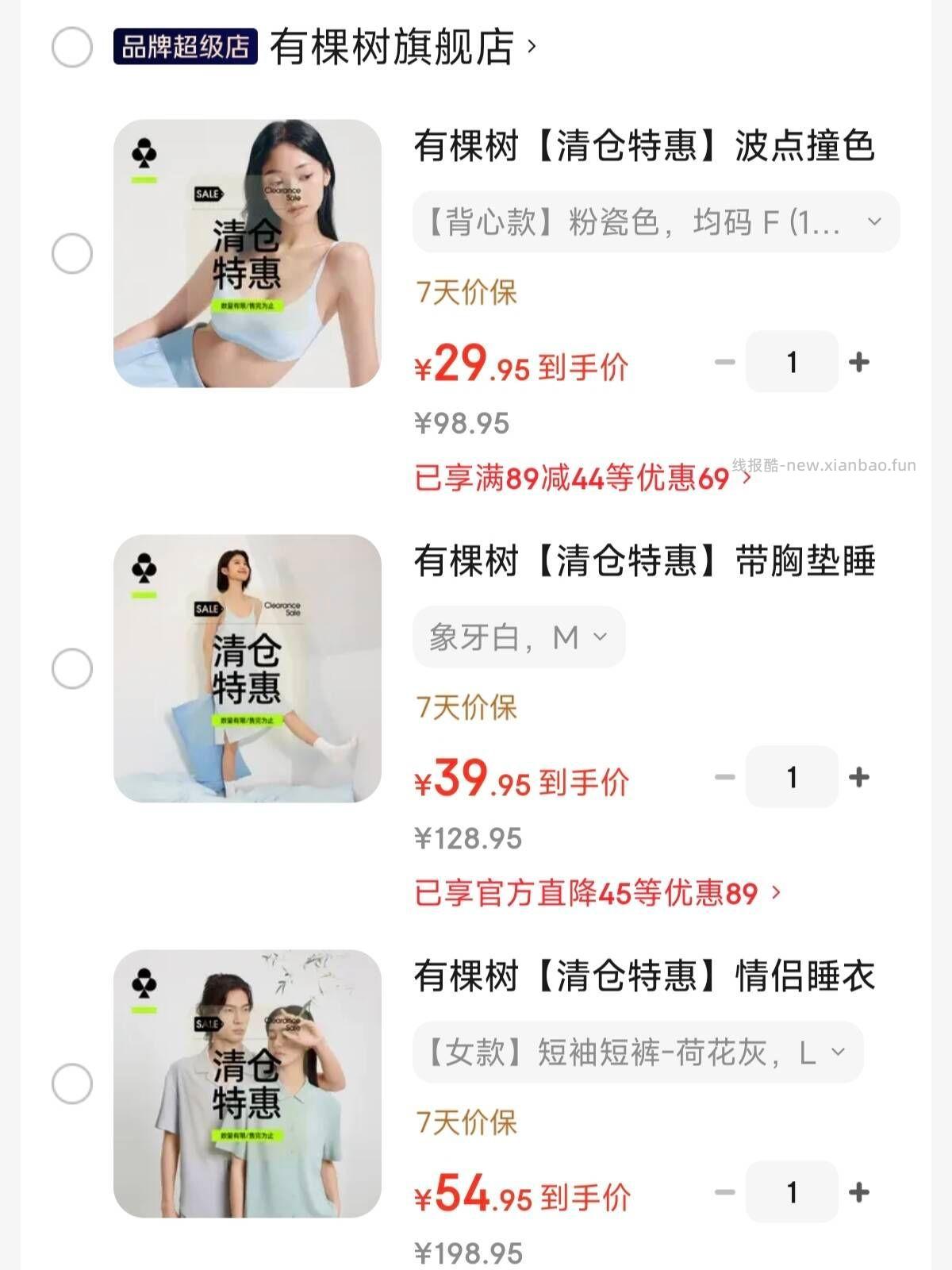Viewport: 952px width, 1270px height.
Task: Increase quantity of ¥39.95 item
Action: (x=858, y=778)
